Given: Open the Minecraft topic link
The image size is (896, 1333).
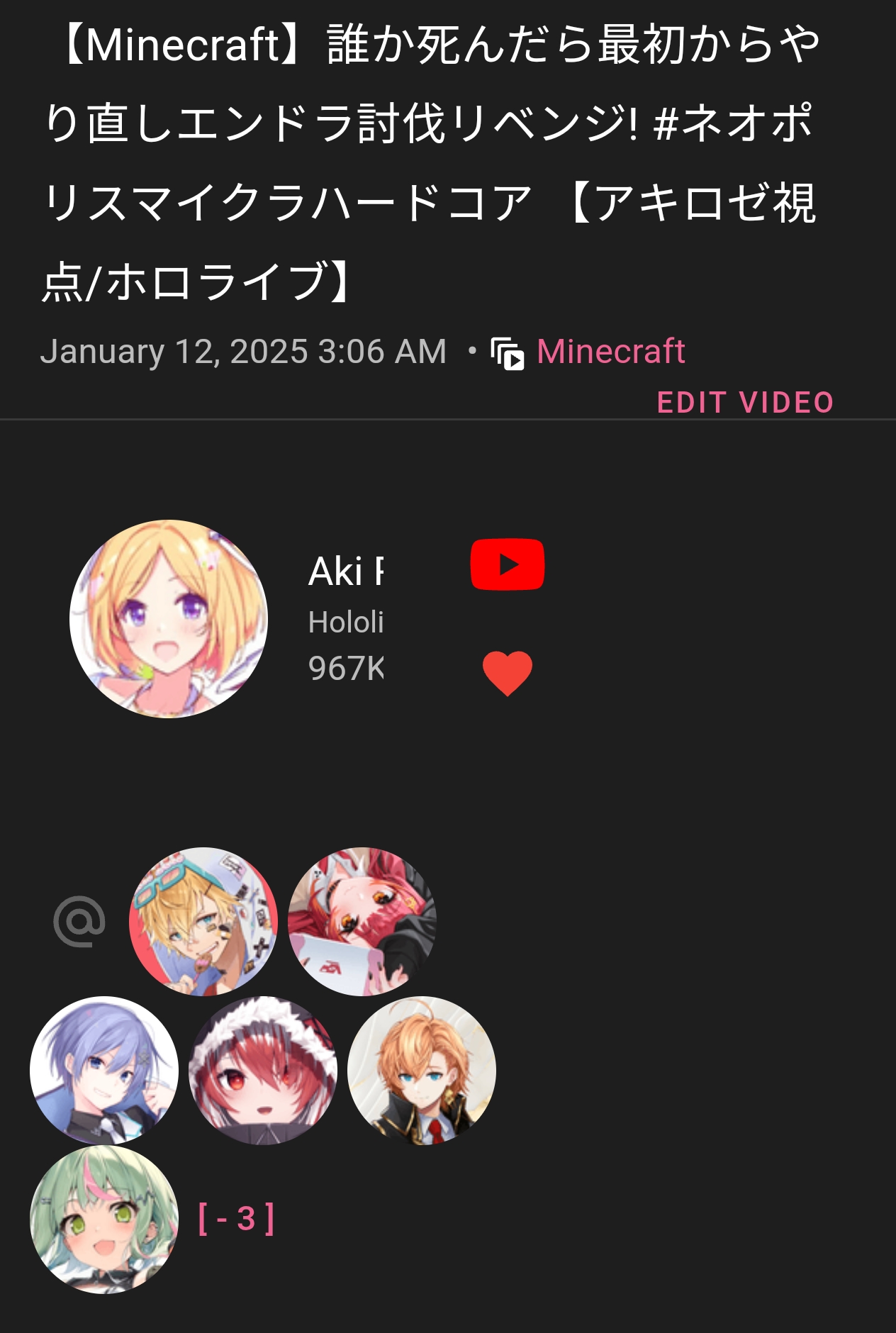Looking at the screenshot, I should [x=610, y=352].
